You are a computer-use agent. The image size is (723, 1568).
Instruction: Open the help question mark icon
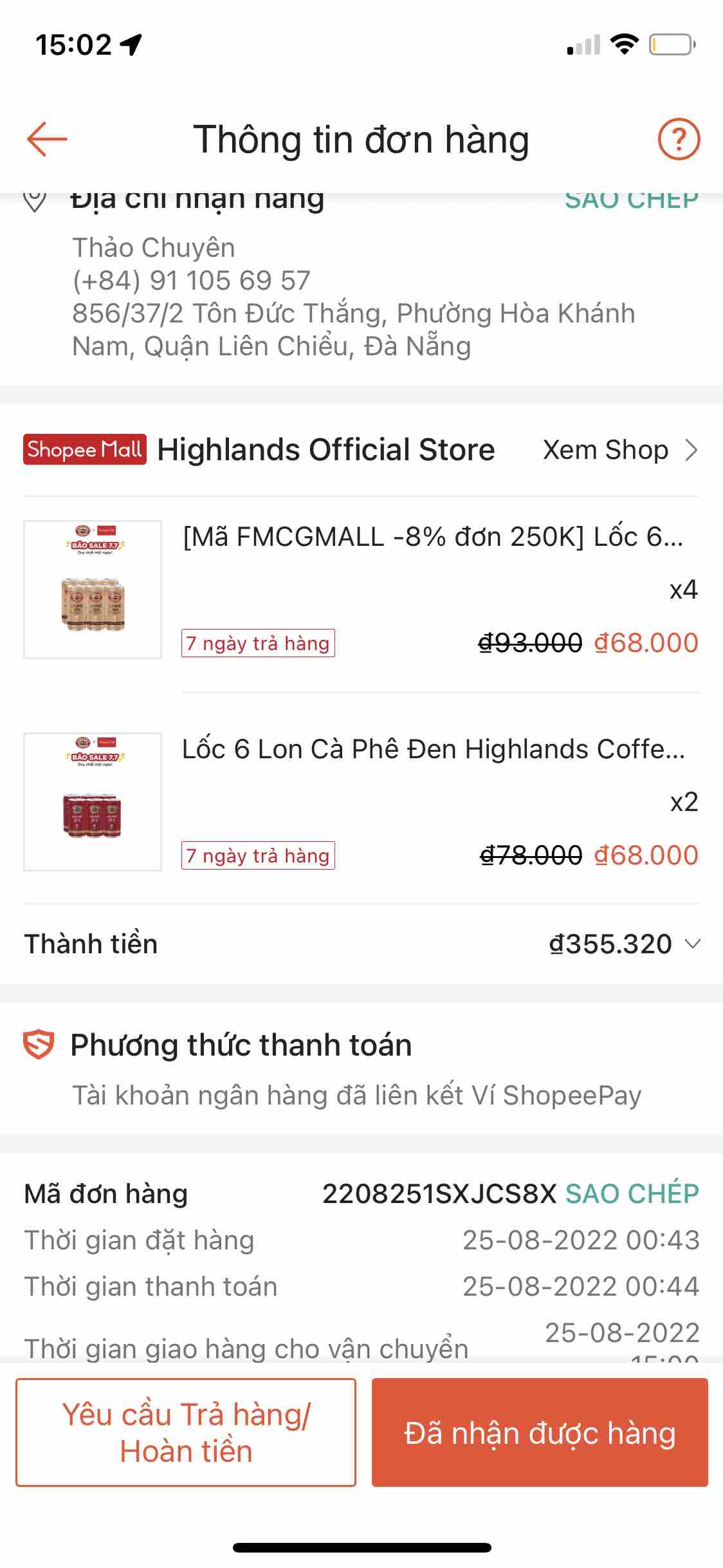click(x=679, y=138)
